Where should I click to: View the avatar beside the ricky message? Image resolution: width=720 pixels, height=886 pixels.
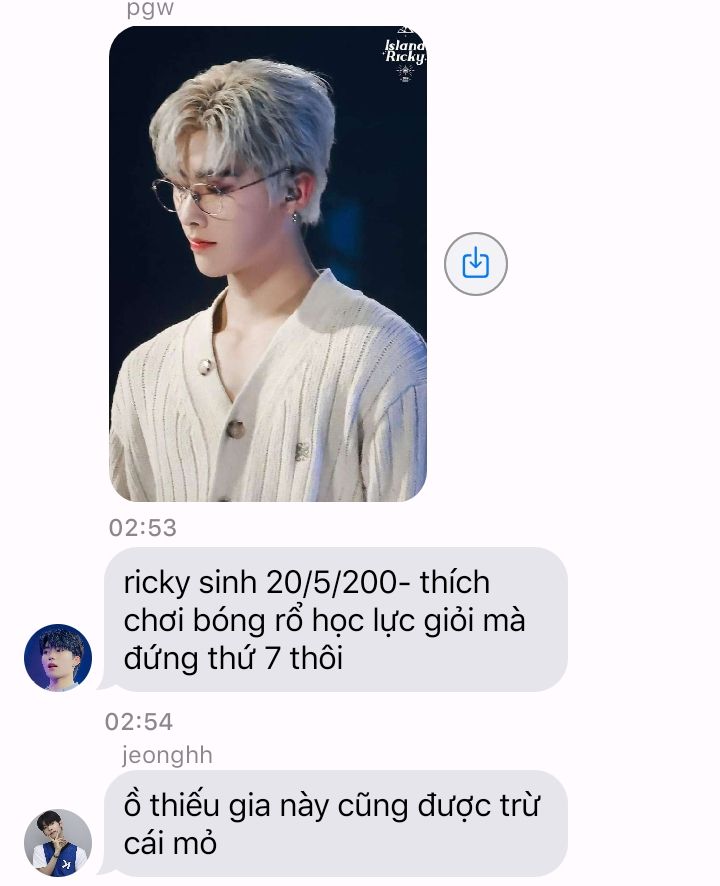tap(58, 658)
